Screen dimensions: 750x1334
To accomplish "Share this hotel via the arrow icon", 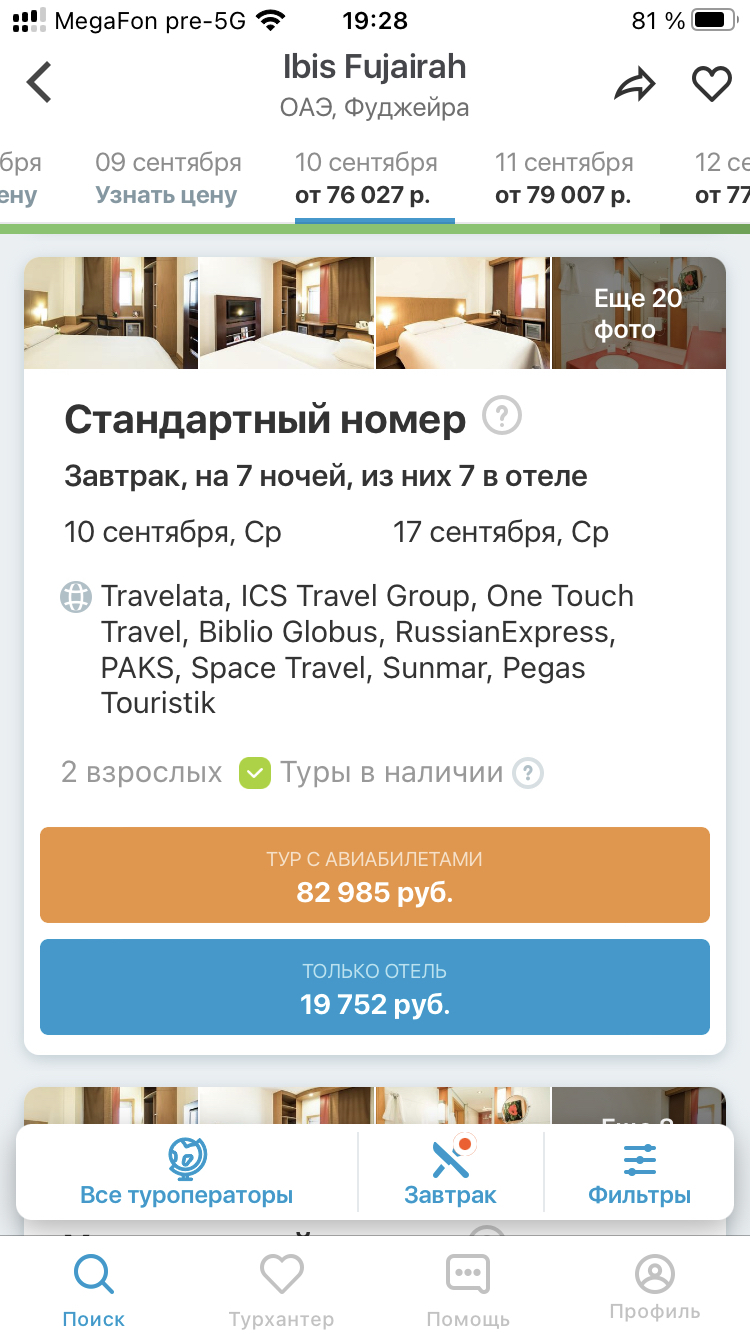I will [633, 85].
